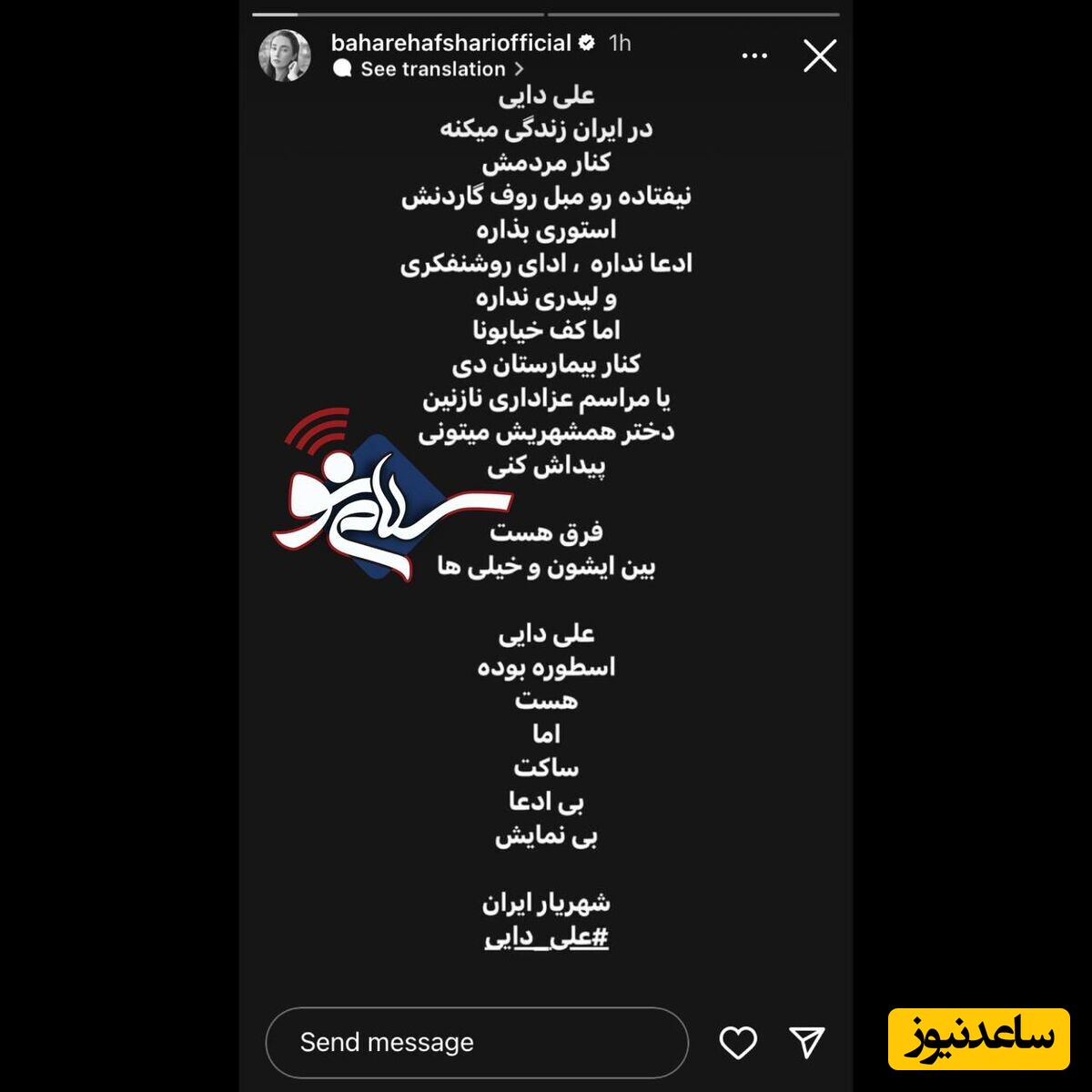Share the story via paper plane icon

coord(806,1043)
